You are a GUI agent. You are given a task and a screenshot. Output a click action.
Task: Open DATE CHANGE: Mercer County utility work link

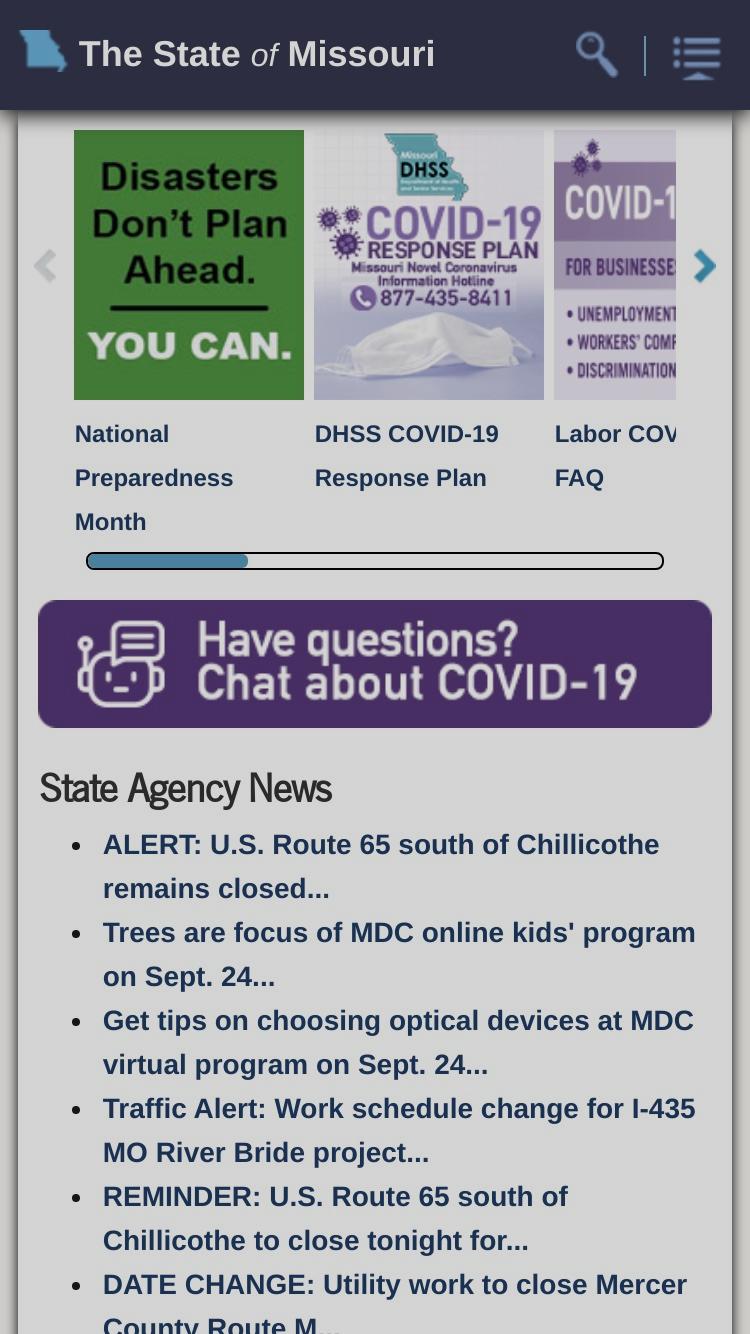click(395, 1300)
